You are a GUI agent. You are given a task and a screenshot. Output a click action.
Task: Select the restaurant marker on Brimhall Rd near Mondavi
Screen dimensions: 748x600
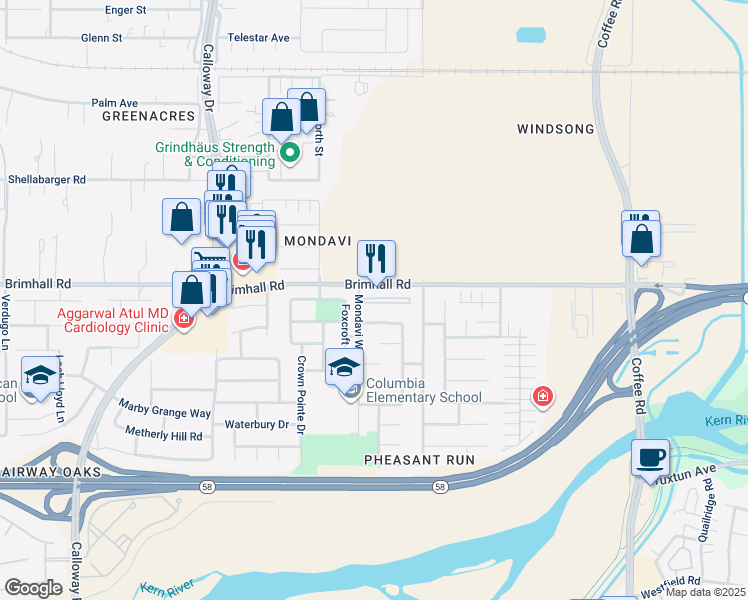376,259
